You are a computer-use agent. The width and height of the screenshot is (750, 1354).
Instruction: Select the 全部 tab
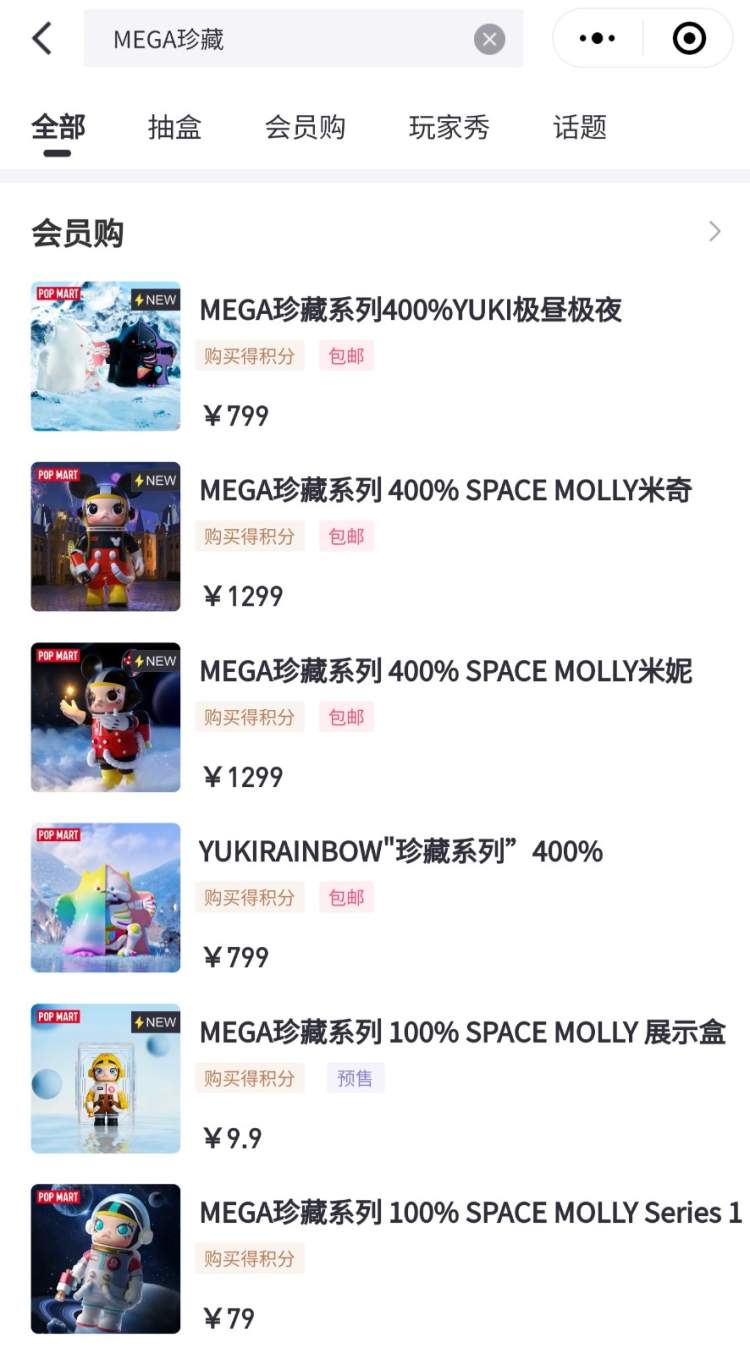[x=58, y=127]
